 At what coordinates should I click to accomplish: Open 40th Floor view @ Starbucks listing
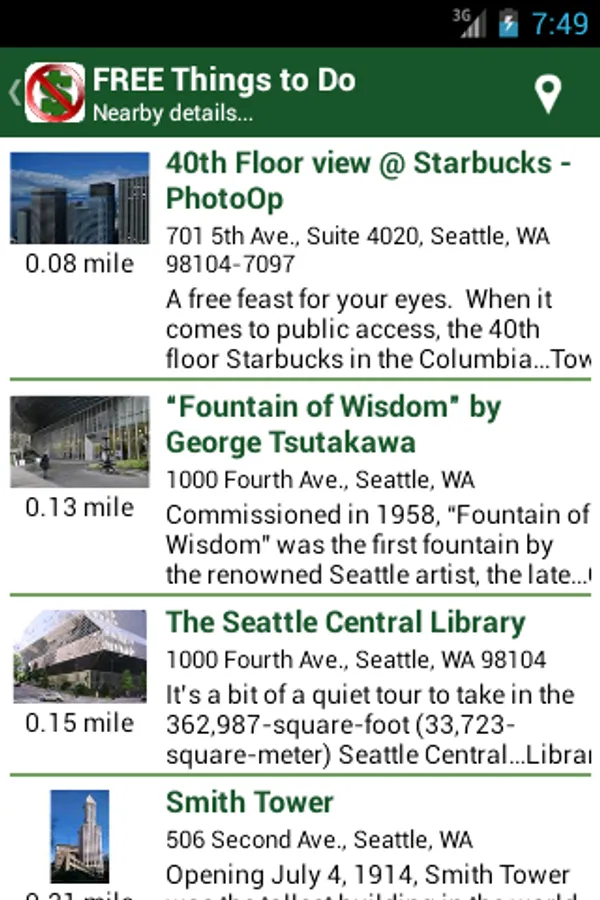[x=368, y=181]
